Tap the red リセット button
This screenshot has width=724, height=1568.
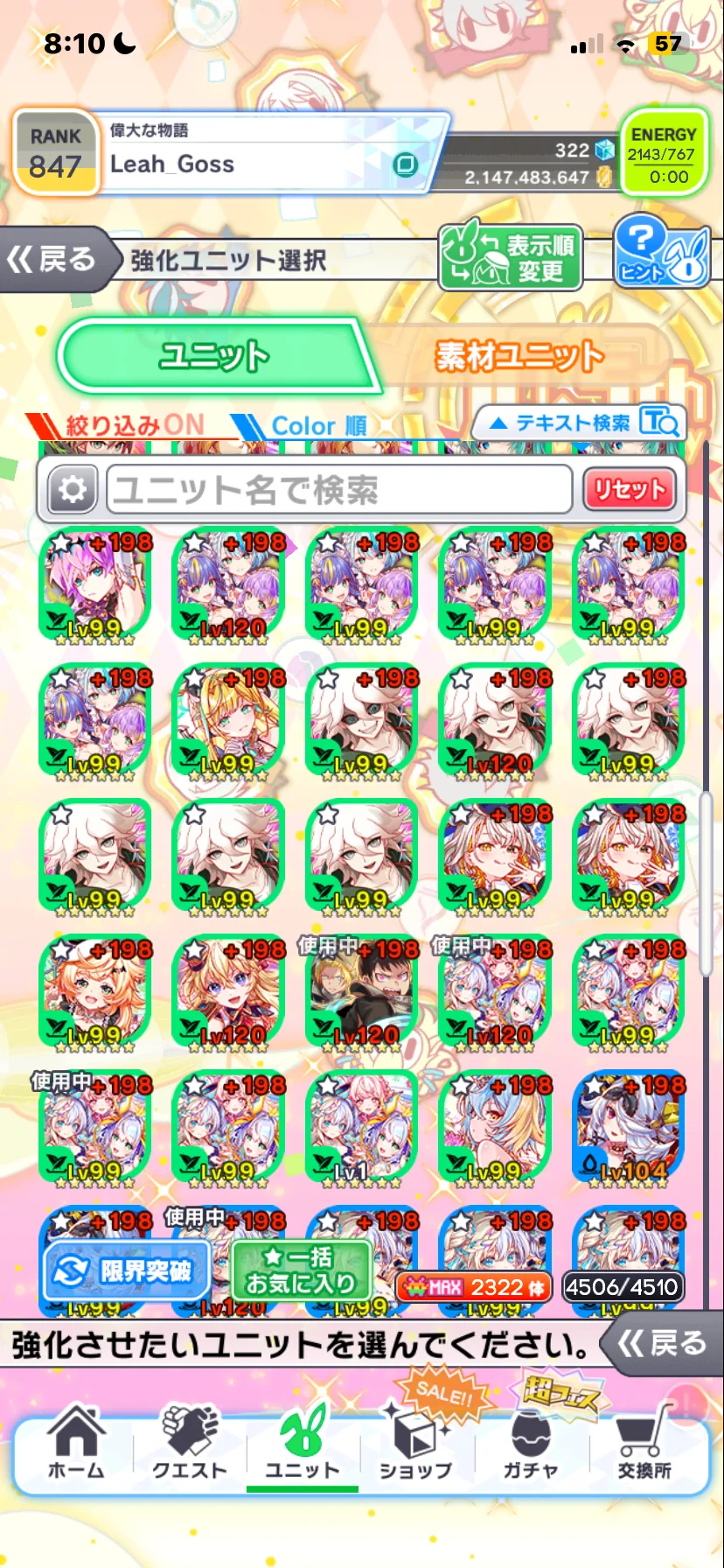pos(630,490)
